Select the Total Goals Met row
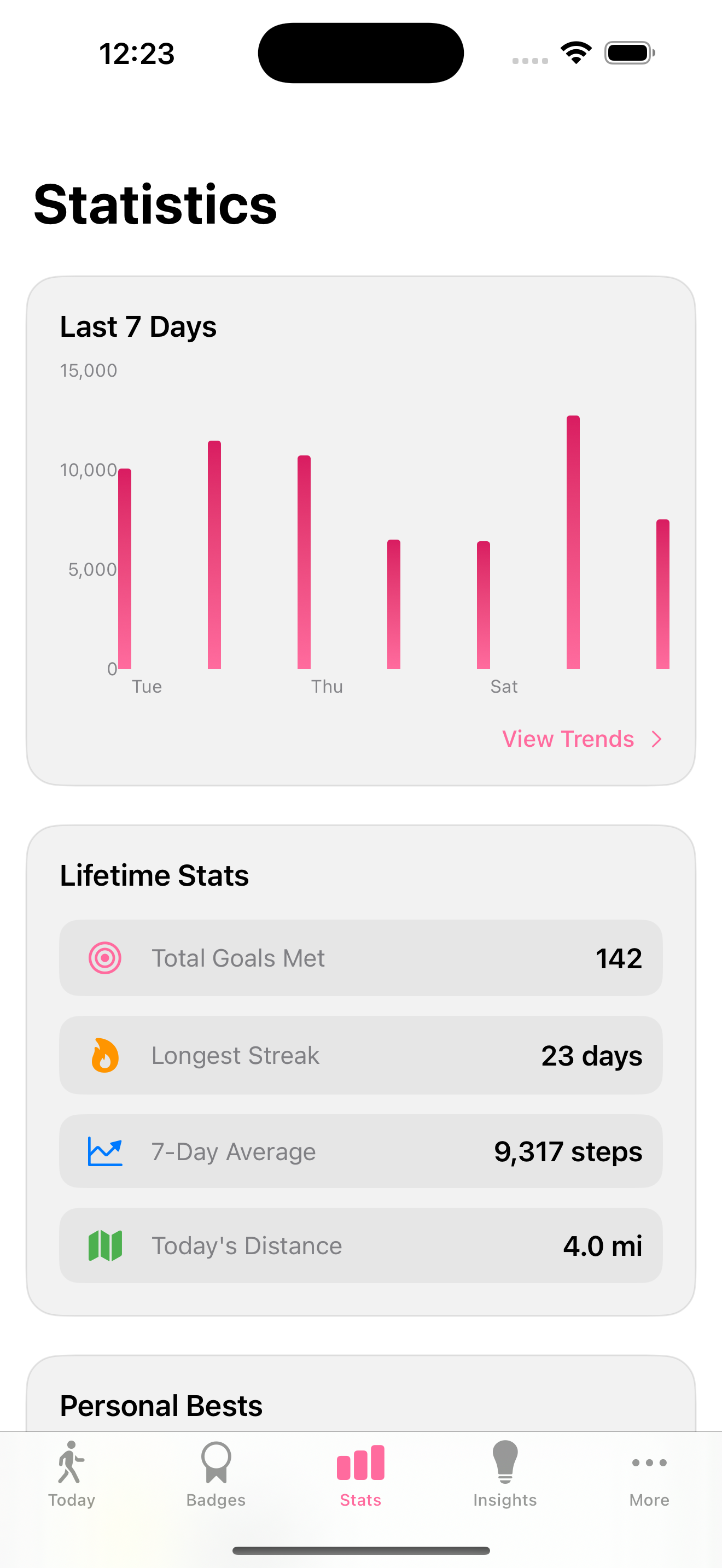 [360, 957]
